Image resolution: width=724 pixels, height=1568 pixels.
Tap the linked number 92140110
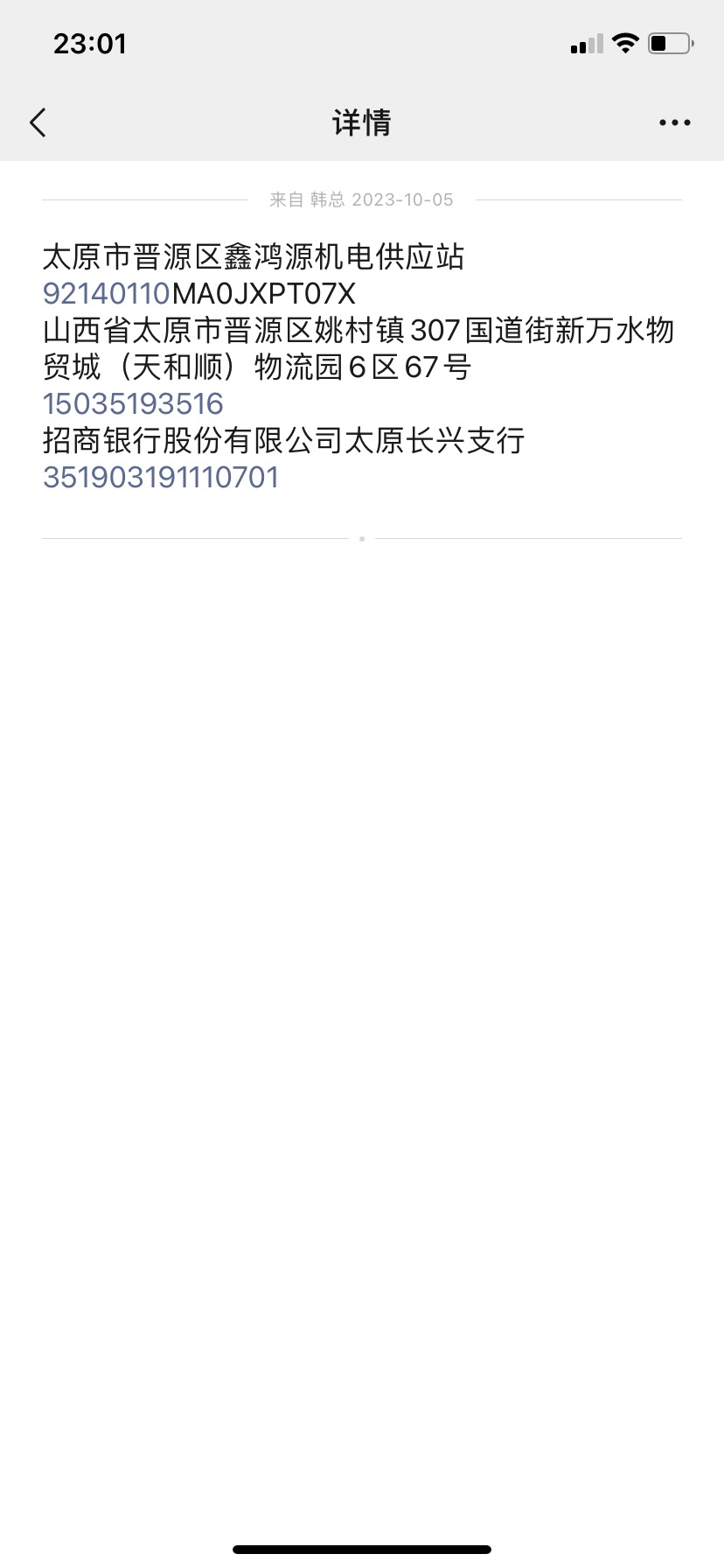106,294
